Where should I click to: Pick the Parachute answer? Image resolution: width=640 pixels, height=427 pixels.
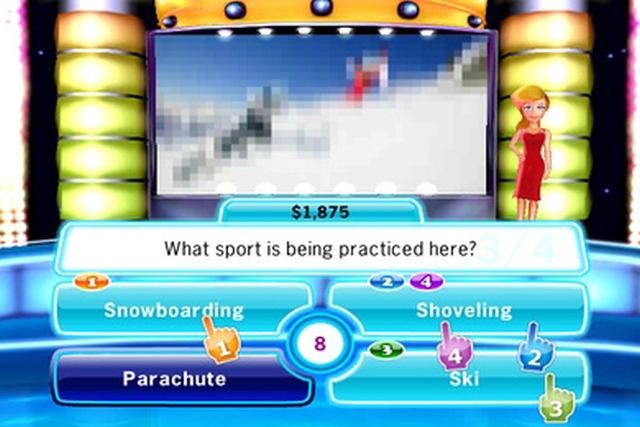[174, 379]
